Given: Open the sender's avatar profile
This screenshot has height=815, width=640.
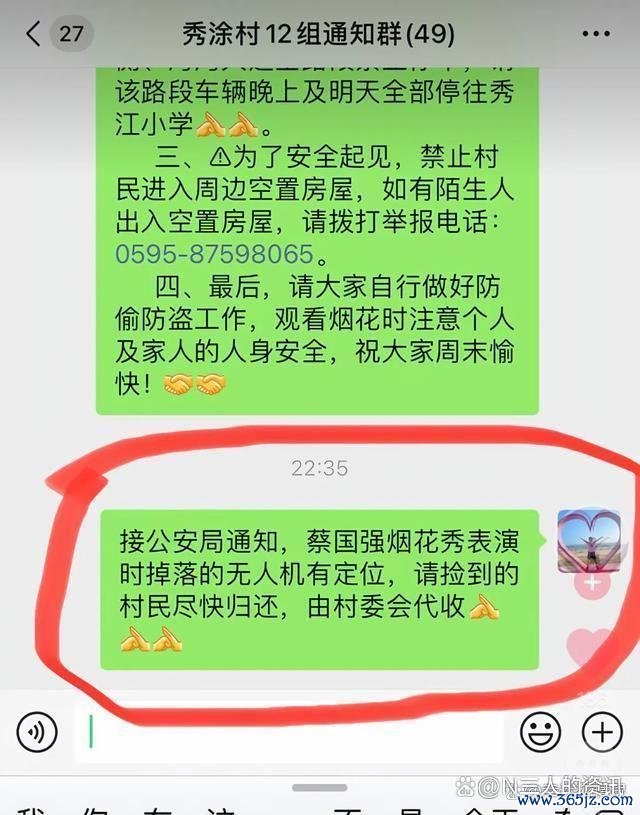Looking at the screenshot, I should (x=588, y=540).
